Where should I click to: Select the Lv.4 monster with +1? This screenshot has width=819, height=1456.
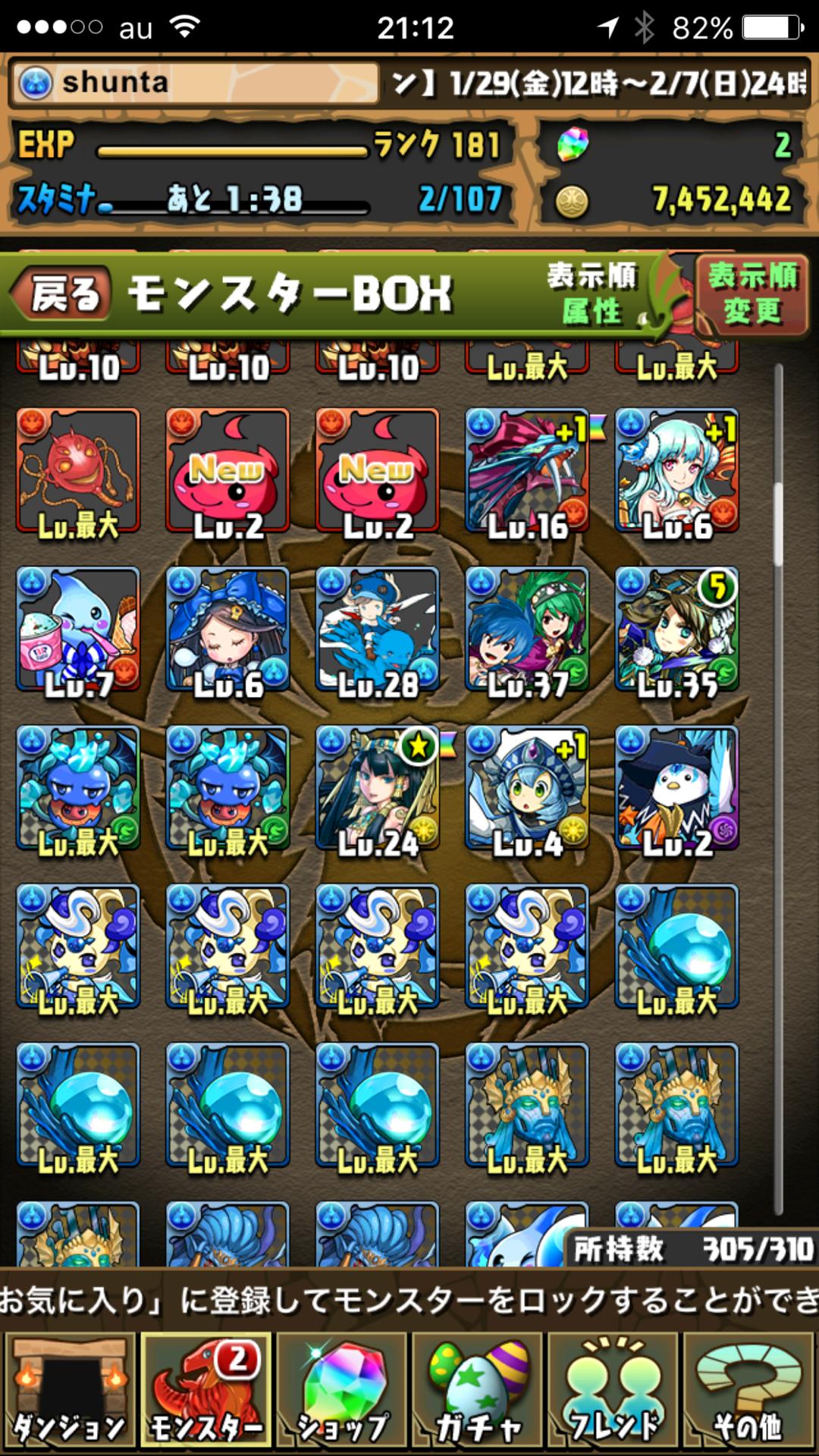527,789
